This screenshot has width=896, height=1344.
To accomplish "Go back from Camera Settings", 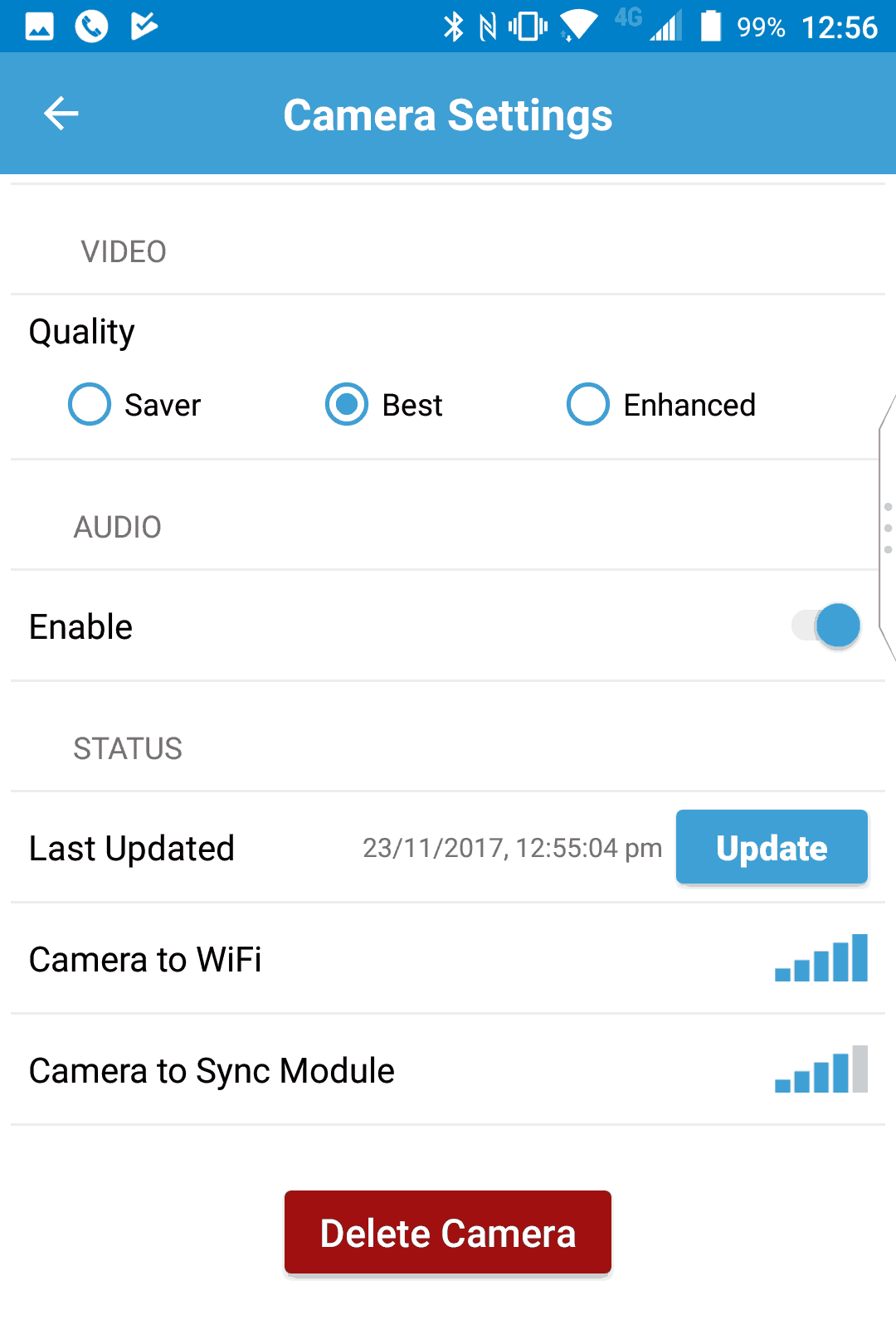I will (61, 114).
